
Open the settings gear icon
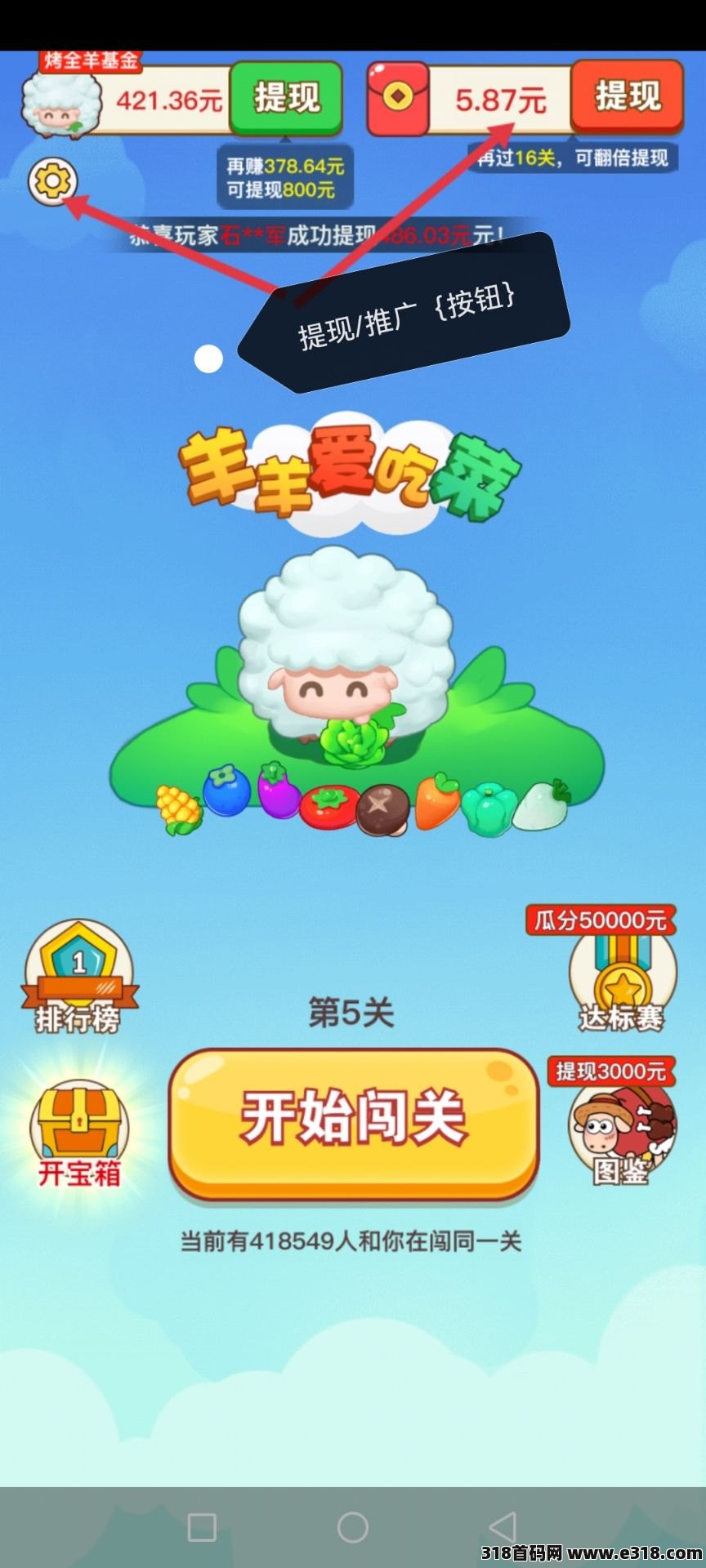[52, 180]
